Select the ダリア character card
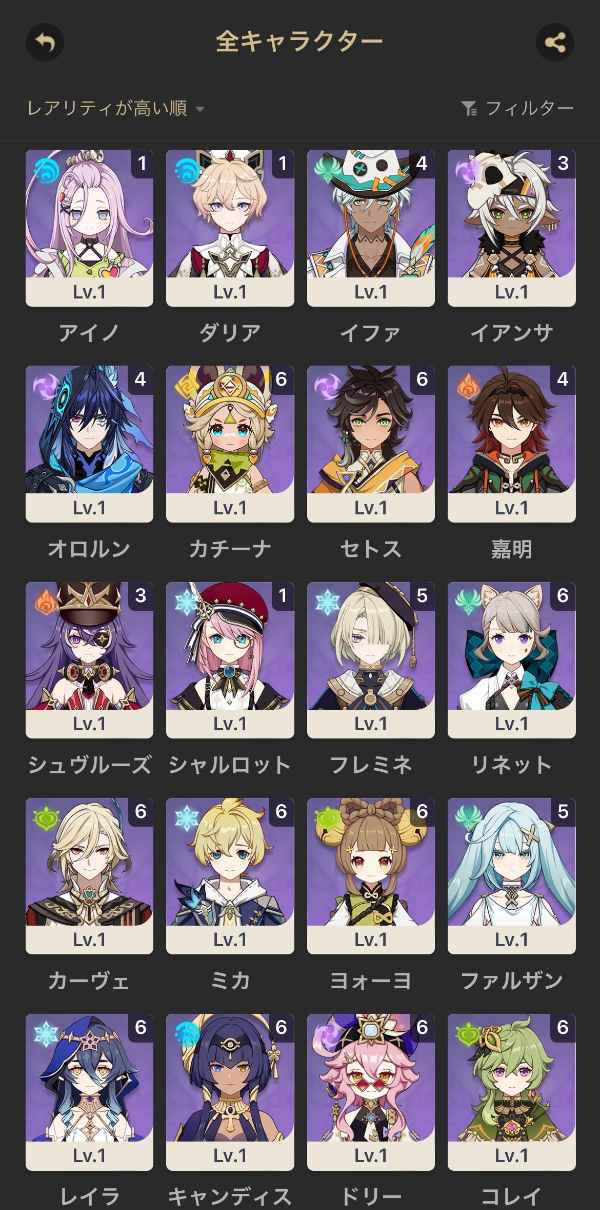 coord(230,228)
